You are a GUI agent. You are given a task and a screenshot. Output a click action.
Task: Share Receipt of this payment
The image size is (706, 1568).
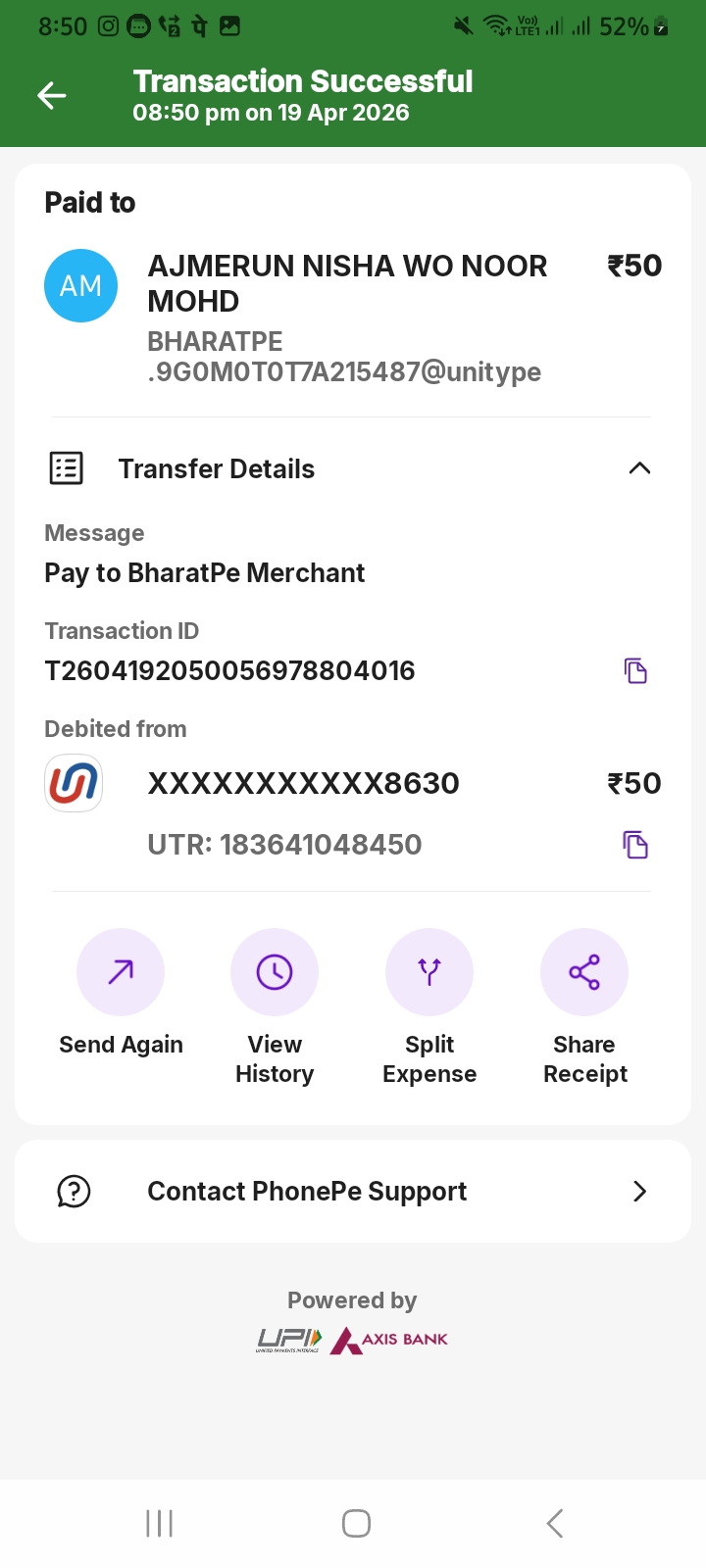coord(584,972)
